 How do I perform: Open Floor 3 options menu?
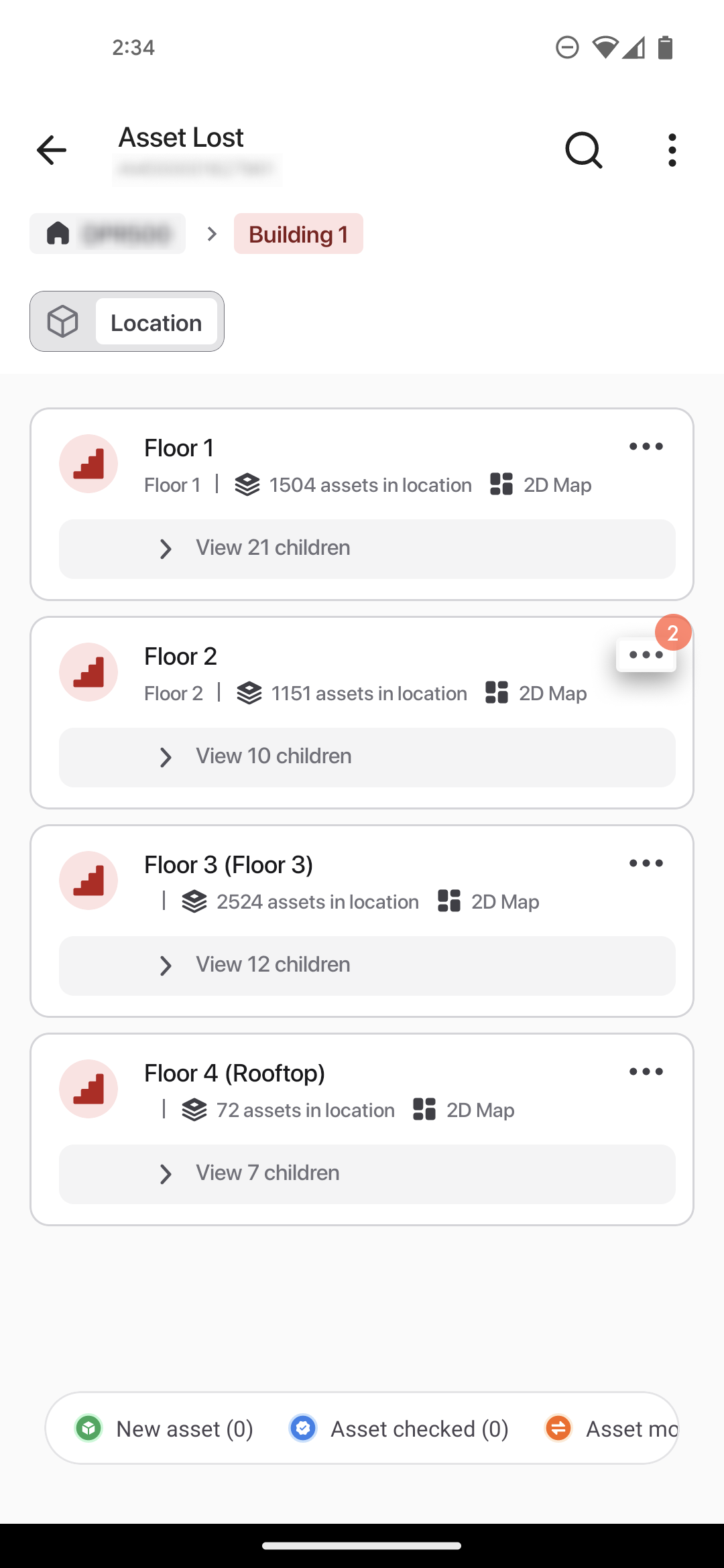pyautogui.click(x=646, y=863)
